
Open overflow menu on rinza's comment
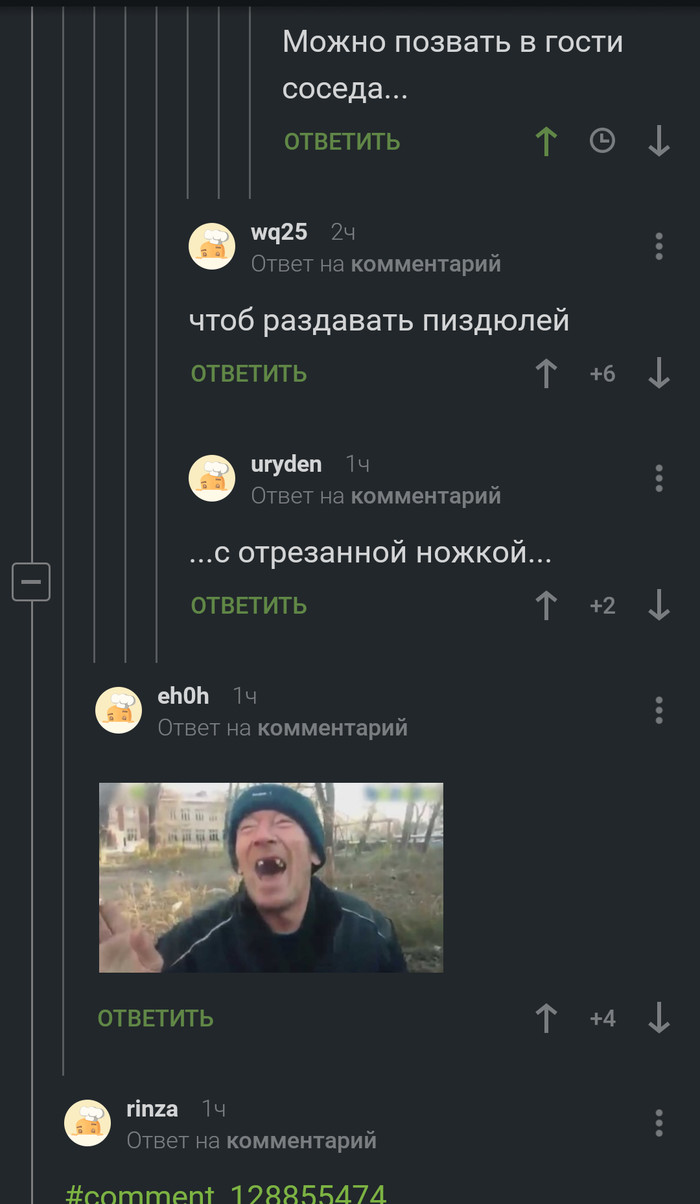click(658, 1123)
